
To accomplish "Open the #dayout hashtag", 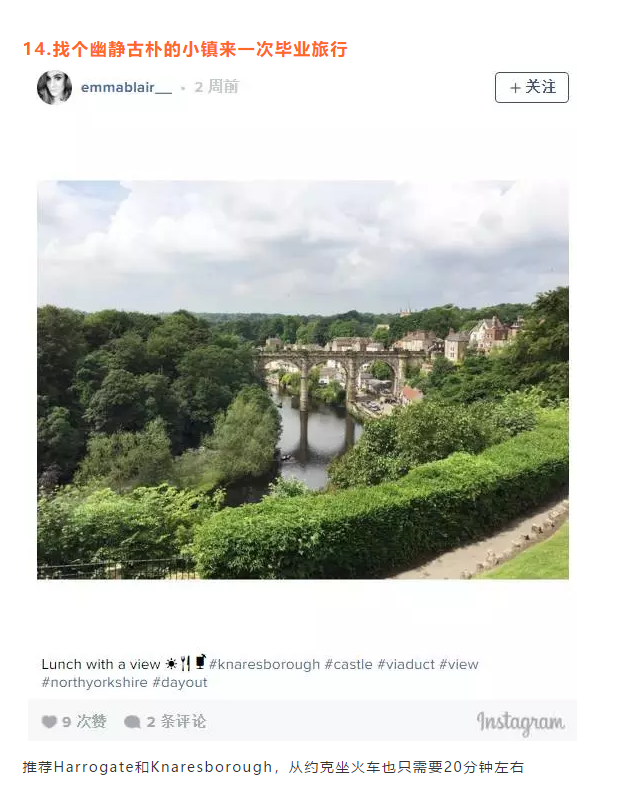I will (180, 682).
